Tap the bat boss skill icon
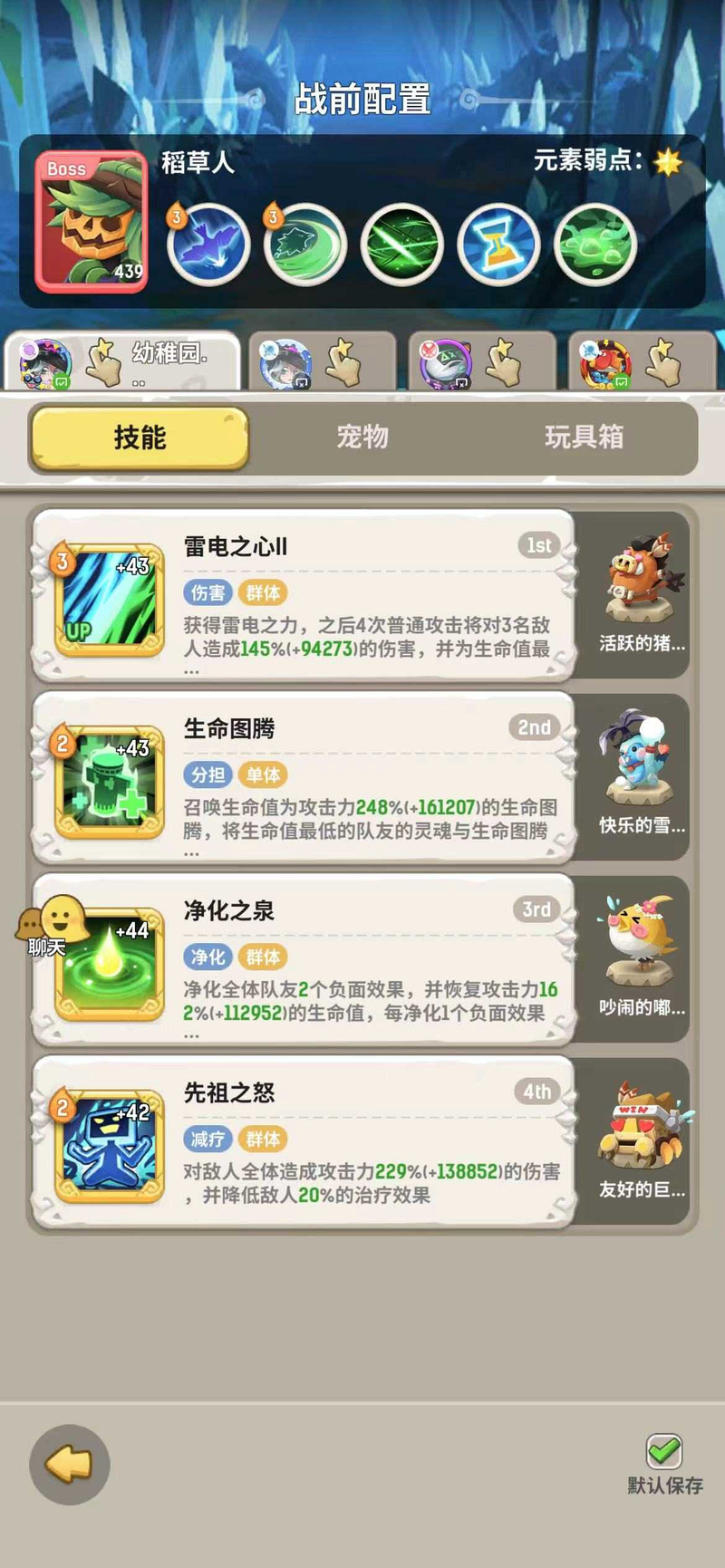The image size is (725, 1568). (209, 245)
